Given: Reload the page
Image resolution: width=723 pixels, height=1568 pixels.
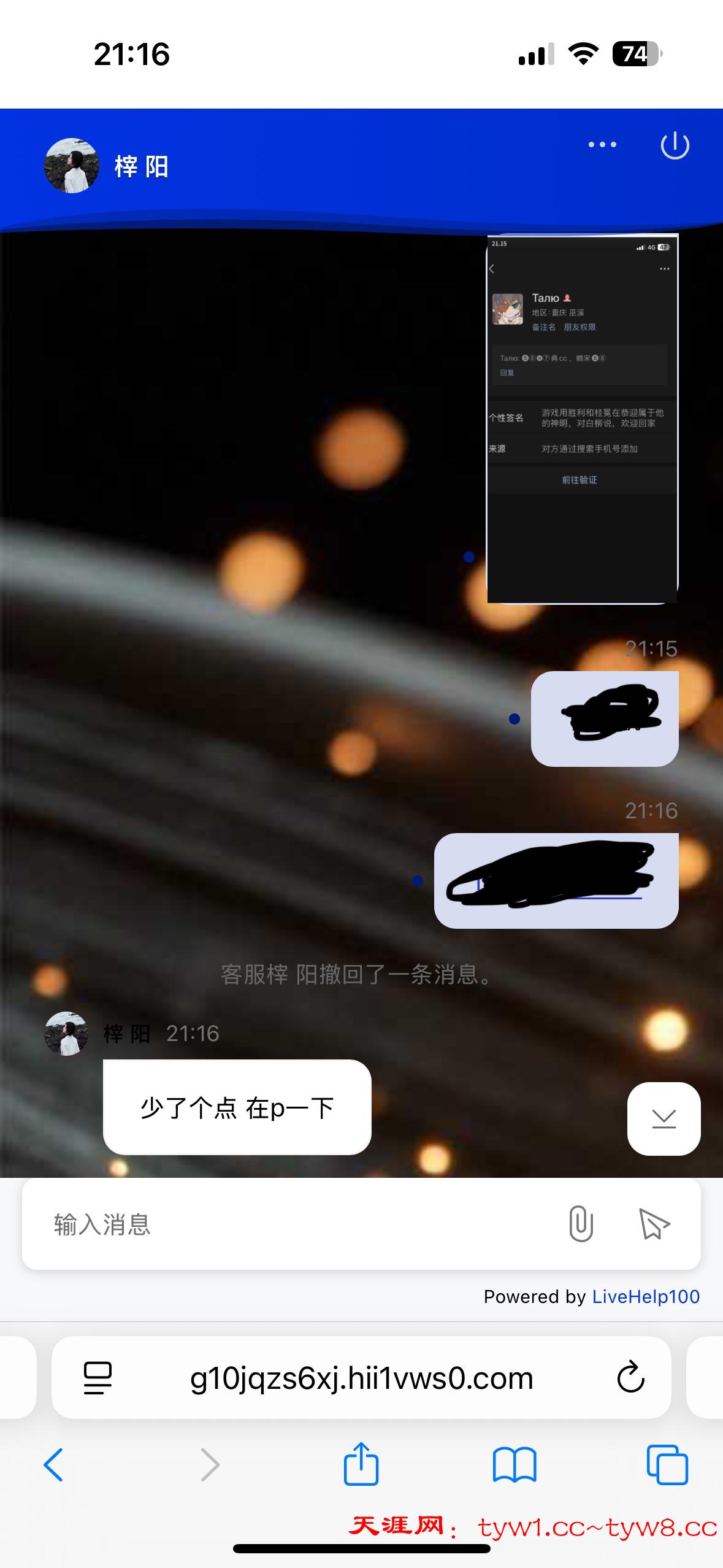Looking at the screenshot, I should [630, 1378].
